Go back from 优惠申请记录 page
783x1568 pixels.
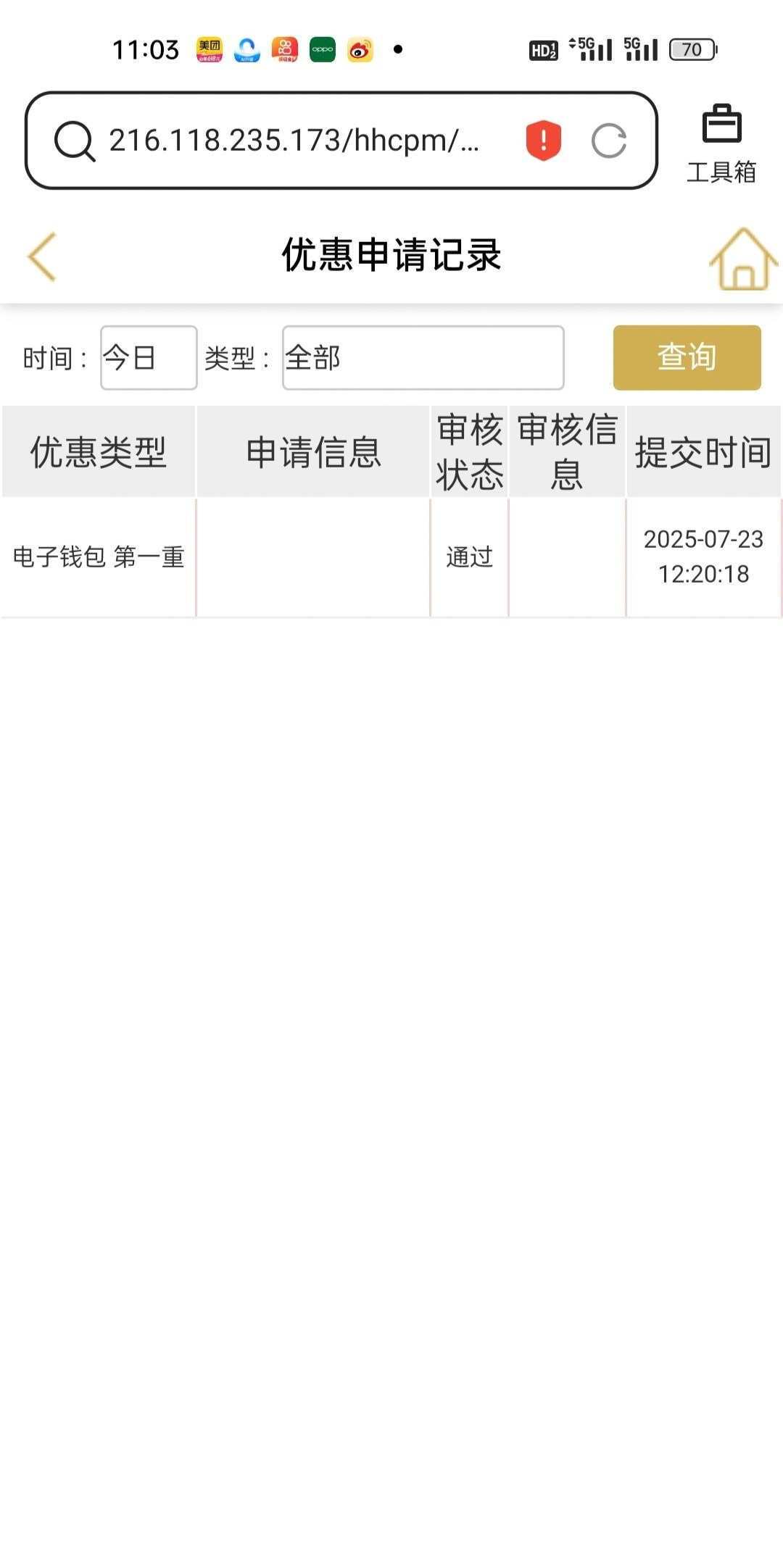[x=42, y=257]
